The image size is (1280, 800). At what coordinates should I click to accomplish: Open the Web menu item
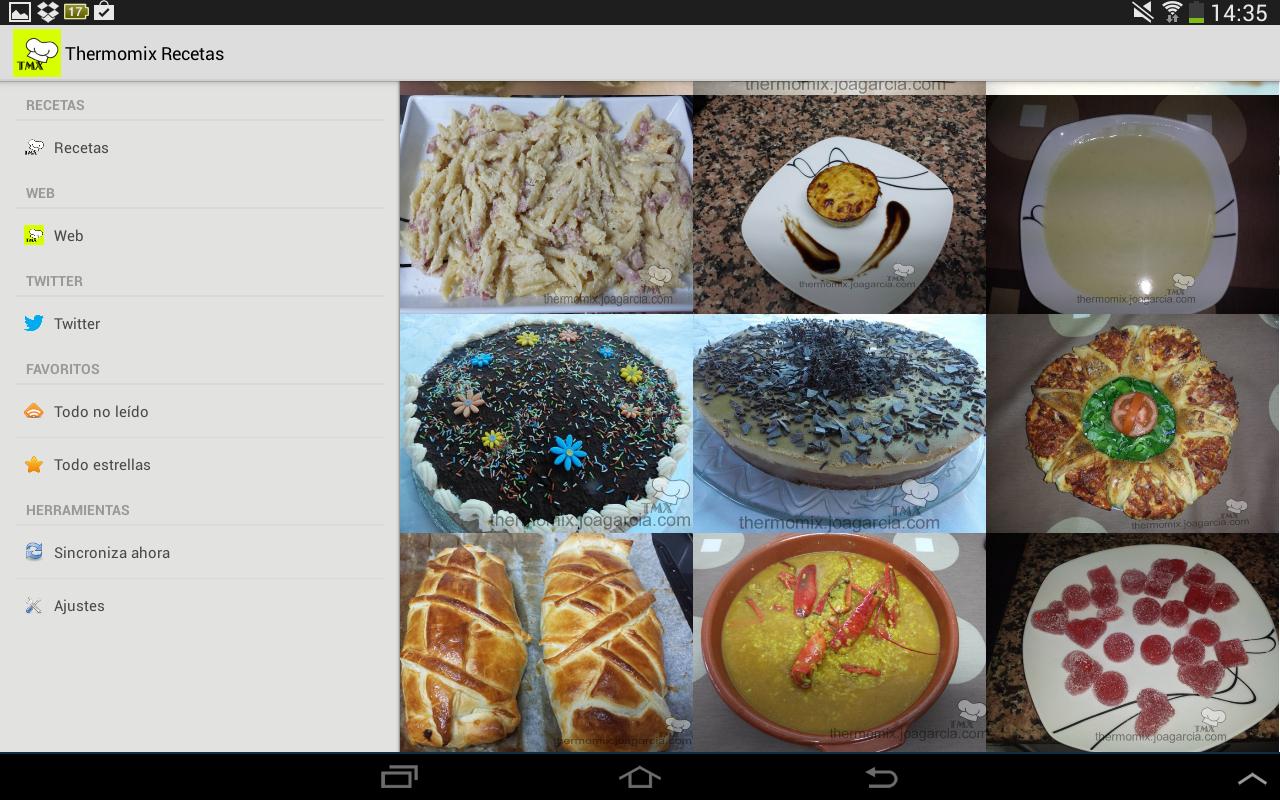[x=68, y=236]
